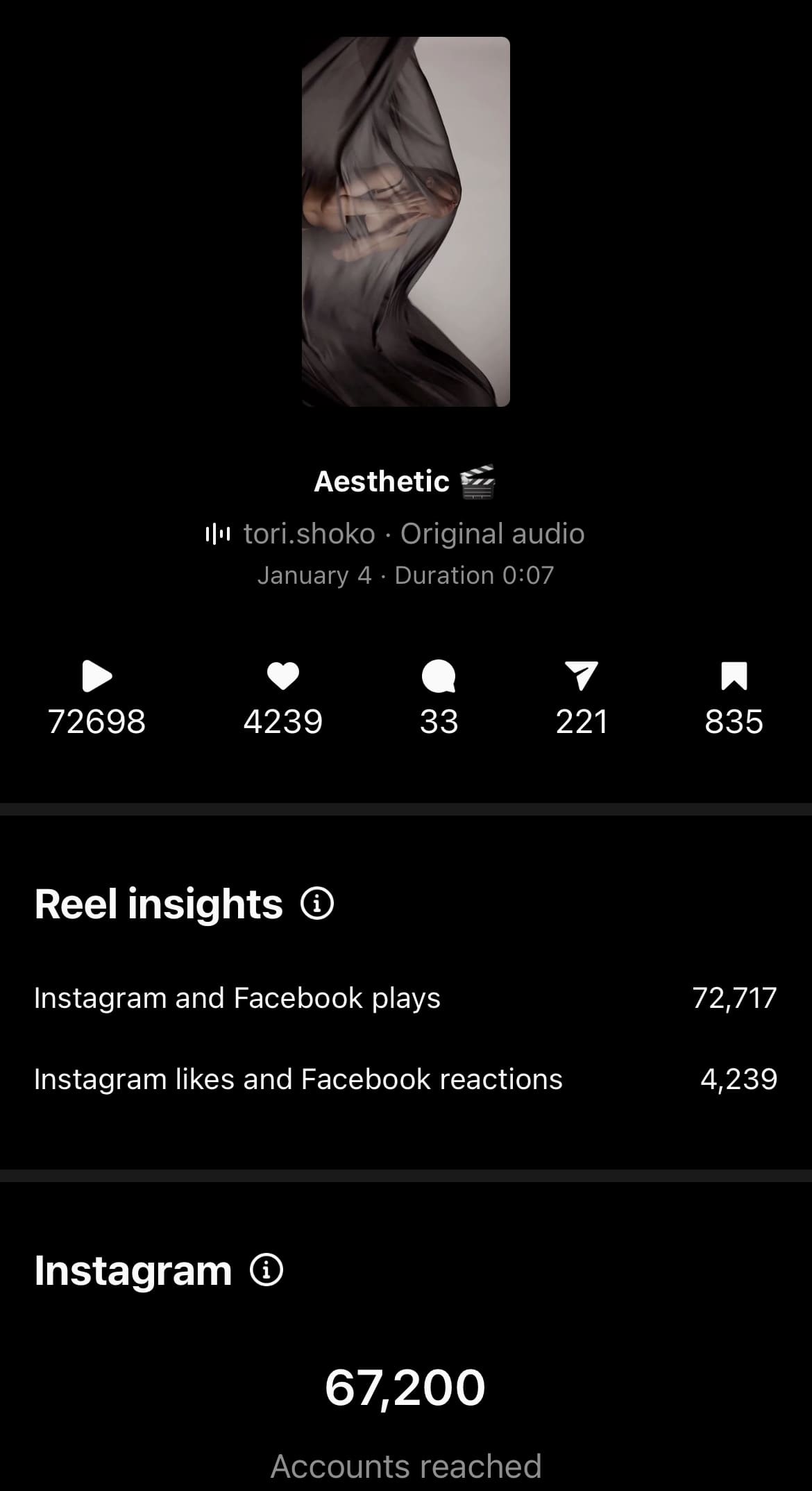Open the Aesthetic reel thumbnail

406,221
